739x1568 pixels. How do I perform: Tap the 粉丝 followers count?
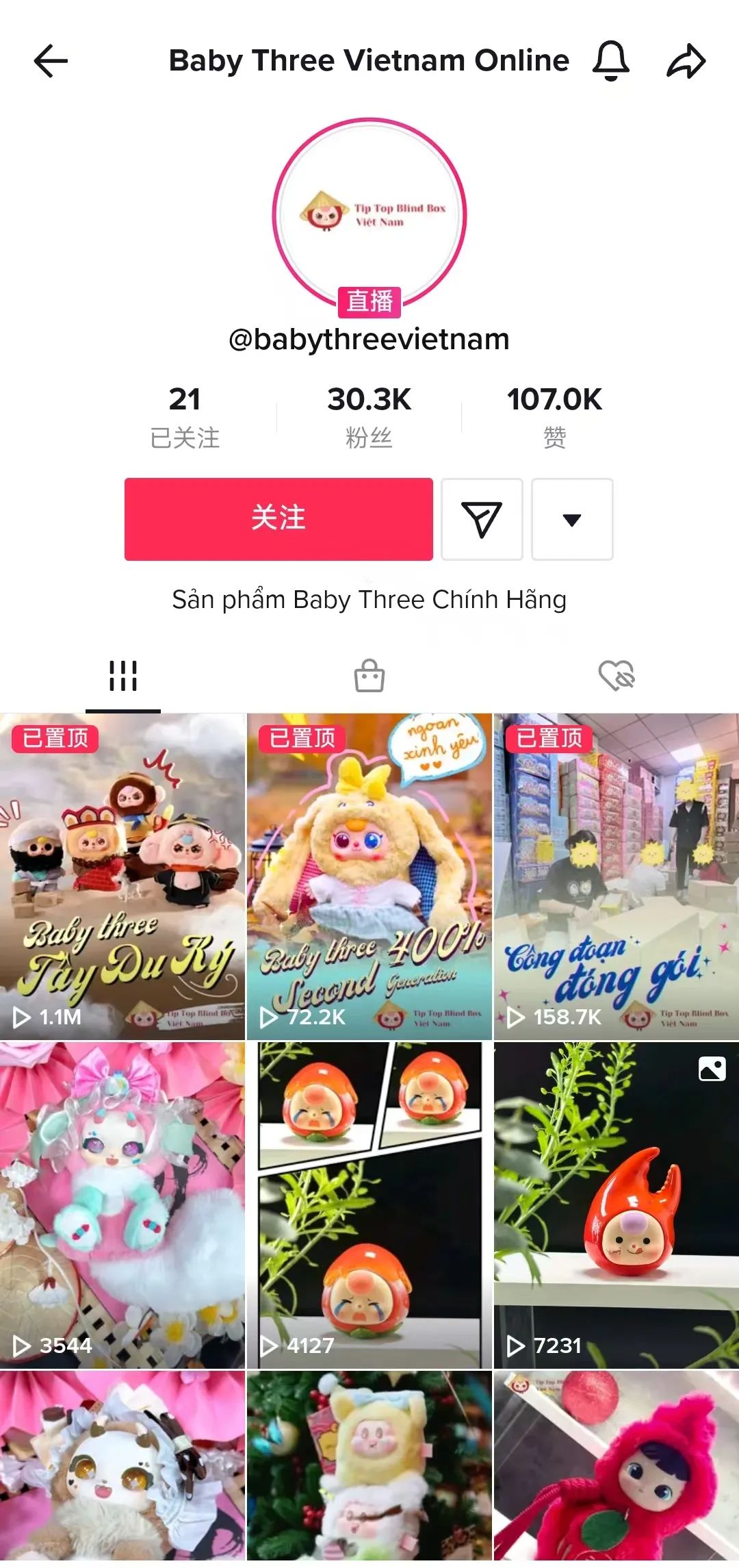(x=369, y=414)
